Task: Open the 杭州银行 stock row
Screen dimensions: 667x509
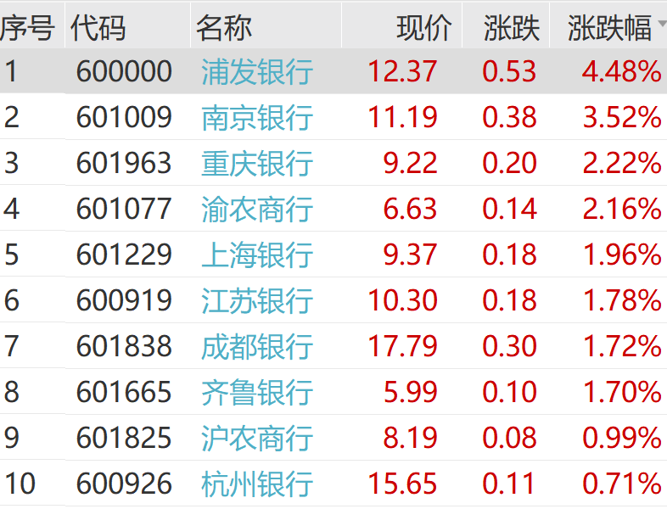Action: tap(257, 484)
